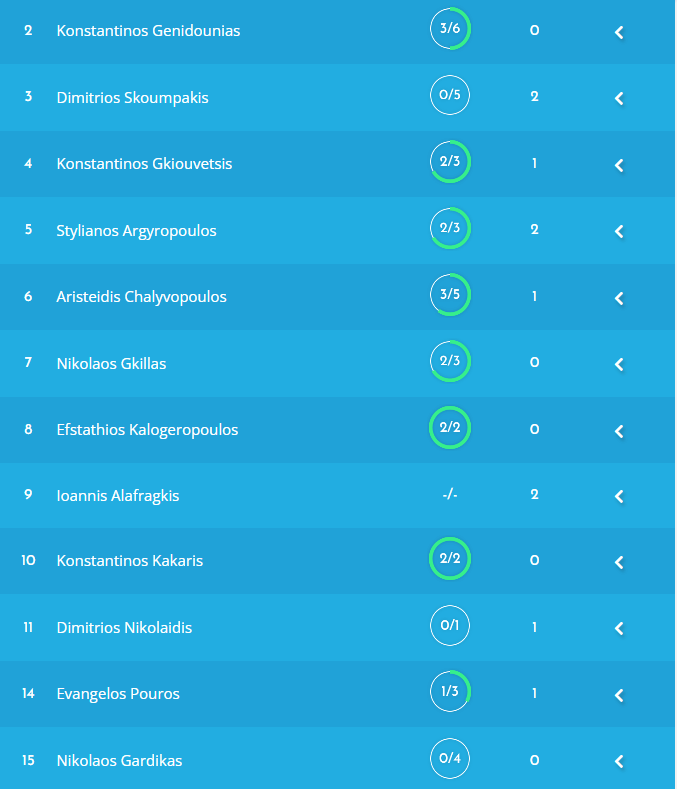This screenshot has width=677, height=789.
Task: Expand Dimitrios Nikolaidis row chevron
Action: point(619,628)
